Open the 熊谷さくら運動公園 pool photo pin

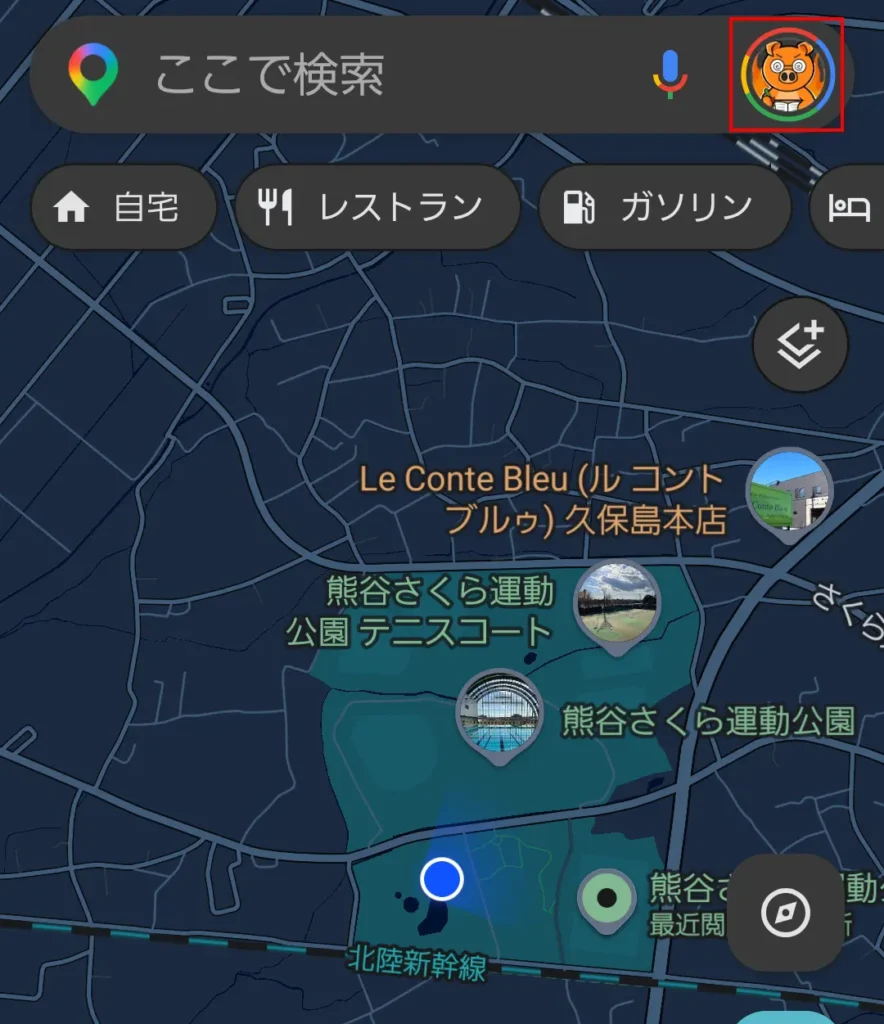click(x=499, y=714)
